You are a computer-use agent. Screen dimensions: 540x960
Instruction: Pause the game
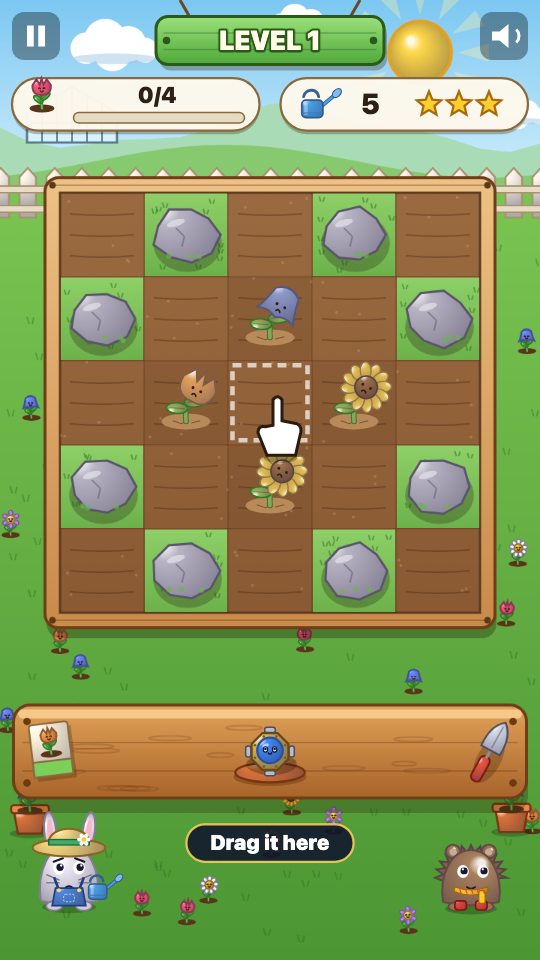36,36
